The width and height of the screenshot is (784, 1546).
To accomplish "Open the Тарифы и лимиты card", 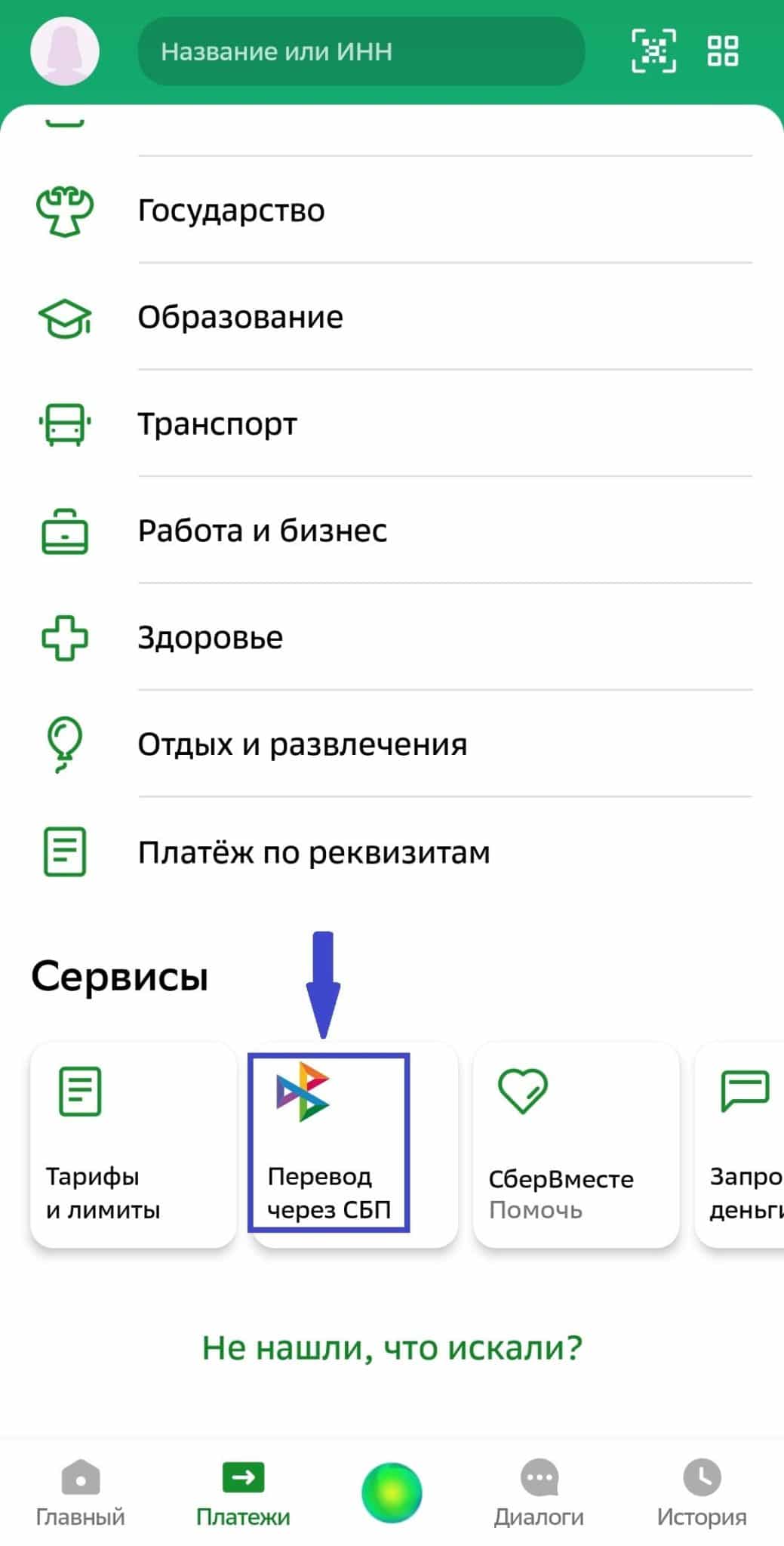I will click(133, 1144).
